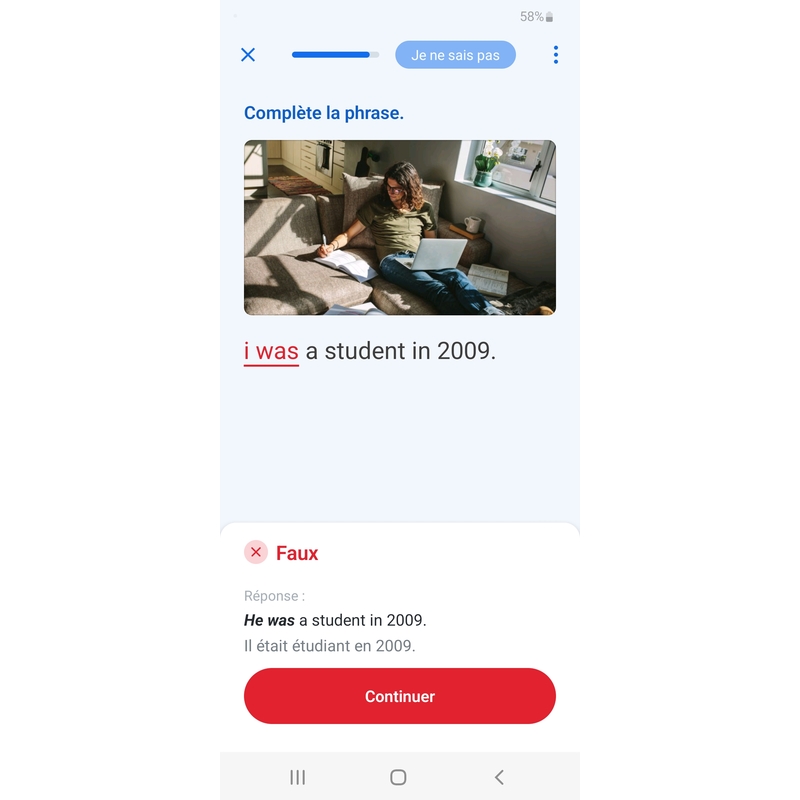
Task: Go back using the system back button
Action: pyautogui.click(x=499, y=777)
